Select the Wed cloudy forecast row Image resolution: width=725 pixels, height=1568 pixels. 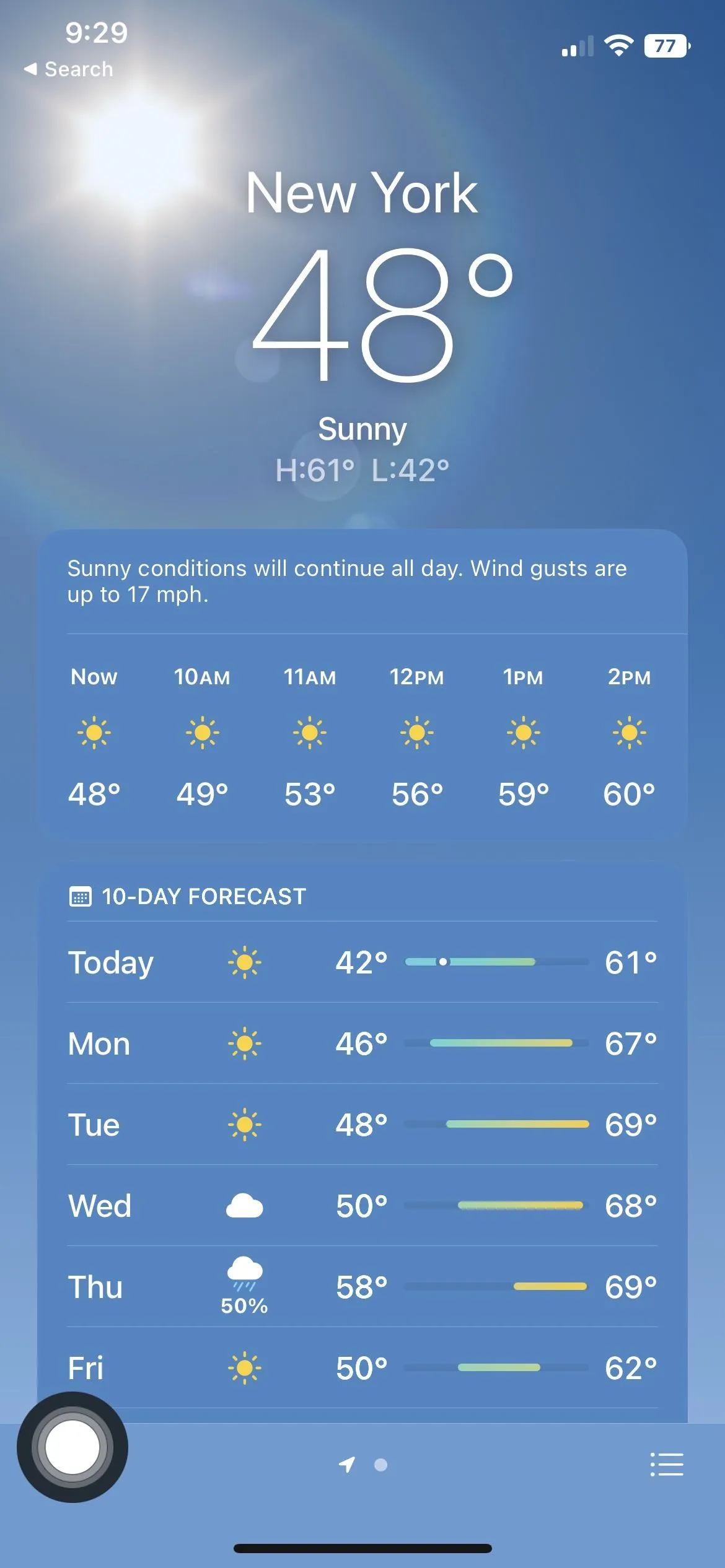point(362,1206)
